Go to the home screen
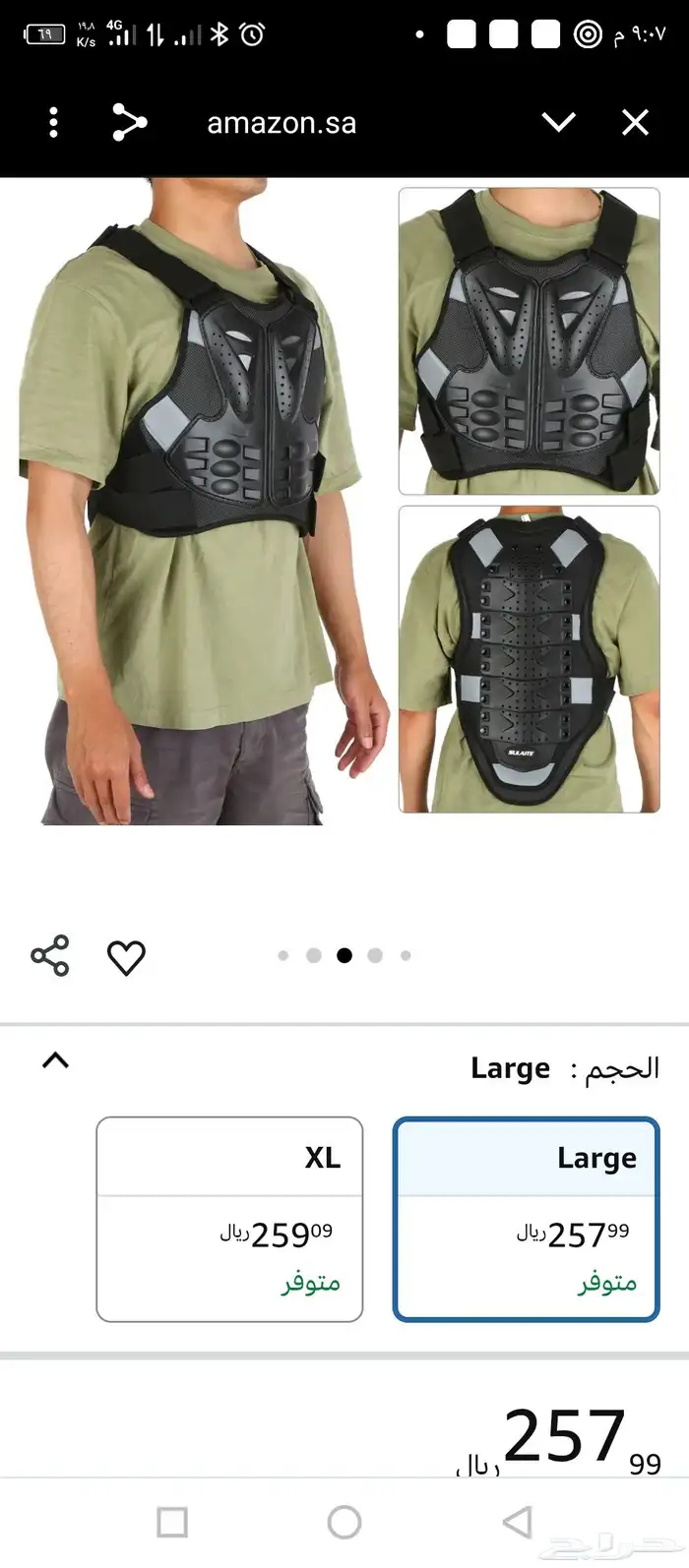The image size is (689, 1568). [344, 1522]
